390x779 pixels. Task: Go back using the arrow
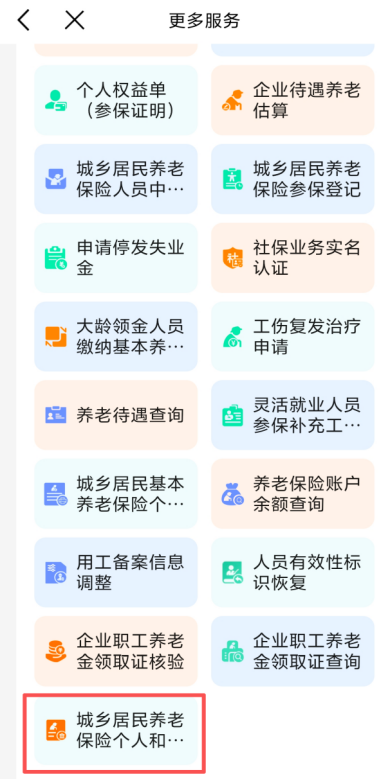[24, 20]
